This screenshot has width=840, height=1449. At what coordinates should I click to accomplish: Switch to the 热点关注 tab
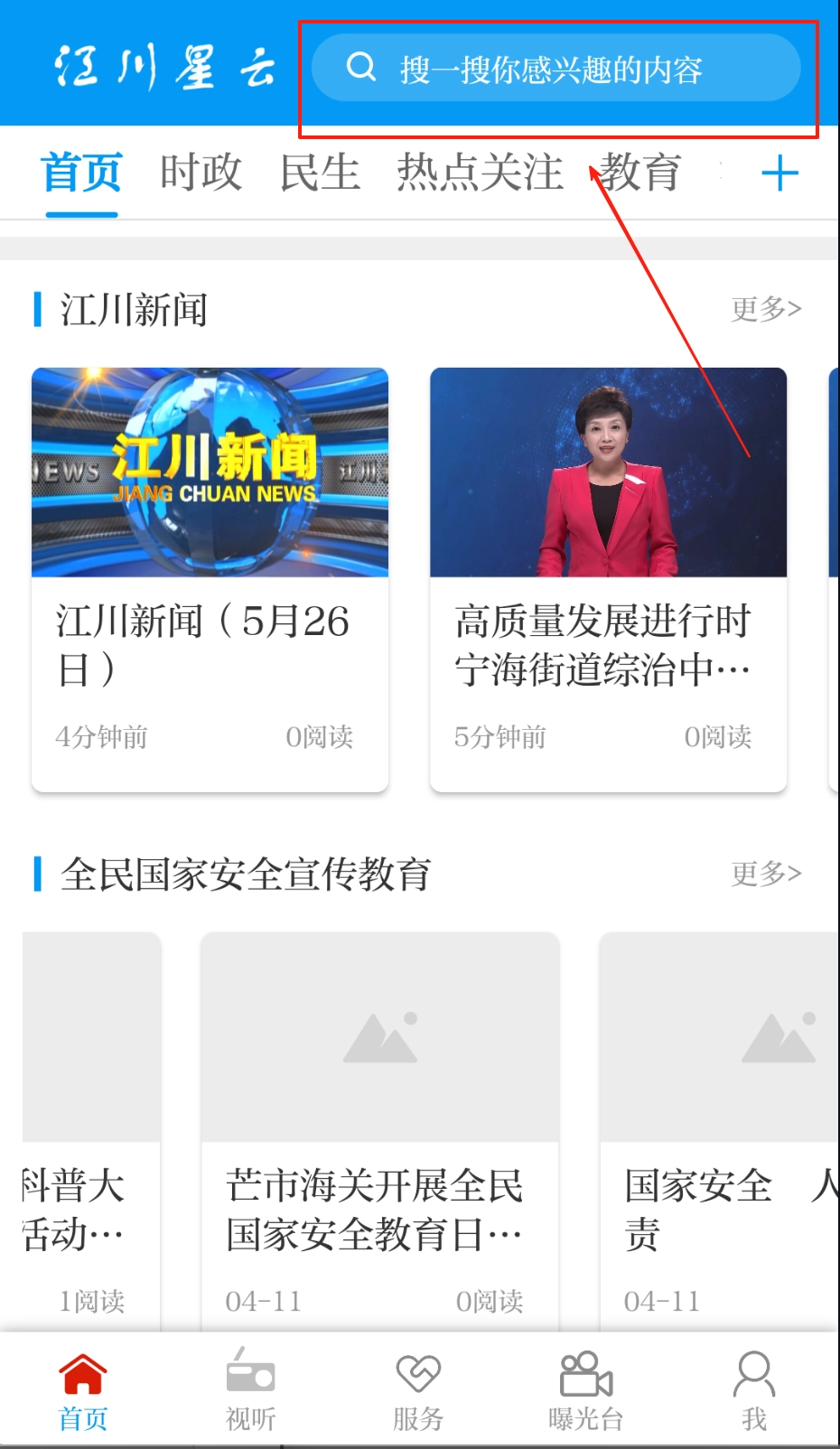[480, 173]
